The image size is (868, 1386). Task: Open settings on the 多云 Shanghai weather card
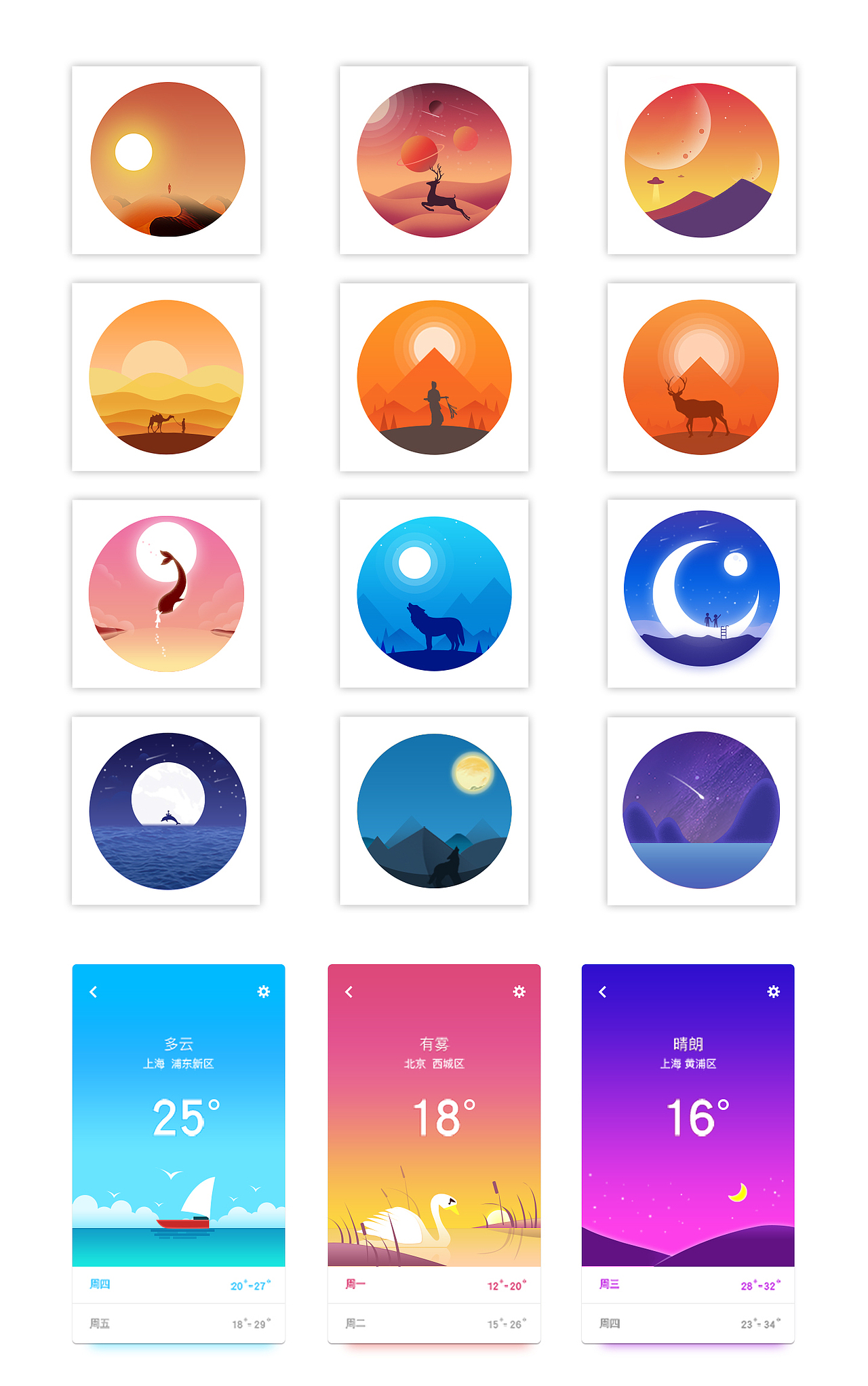[263, 991]
